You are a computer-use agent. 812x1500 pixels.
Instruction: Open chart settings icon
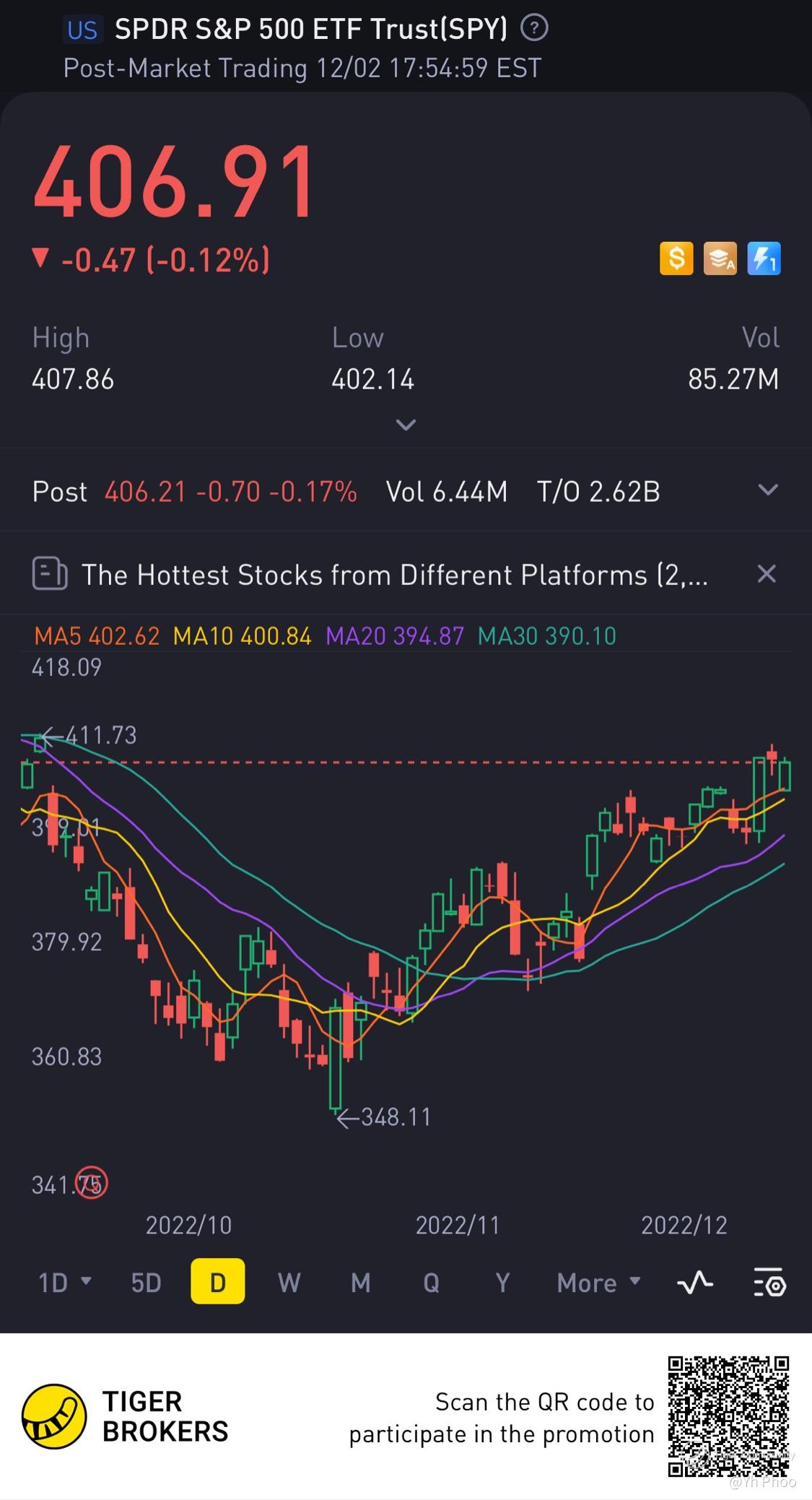pyautogui.click(x=769, y=1283)
